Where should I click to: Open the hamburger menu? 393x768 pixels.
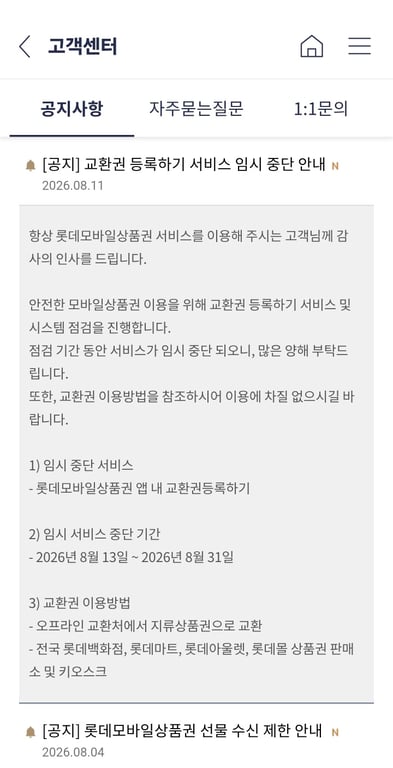click(x=360, y=46)
